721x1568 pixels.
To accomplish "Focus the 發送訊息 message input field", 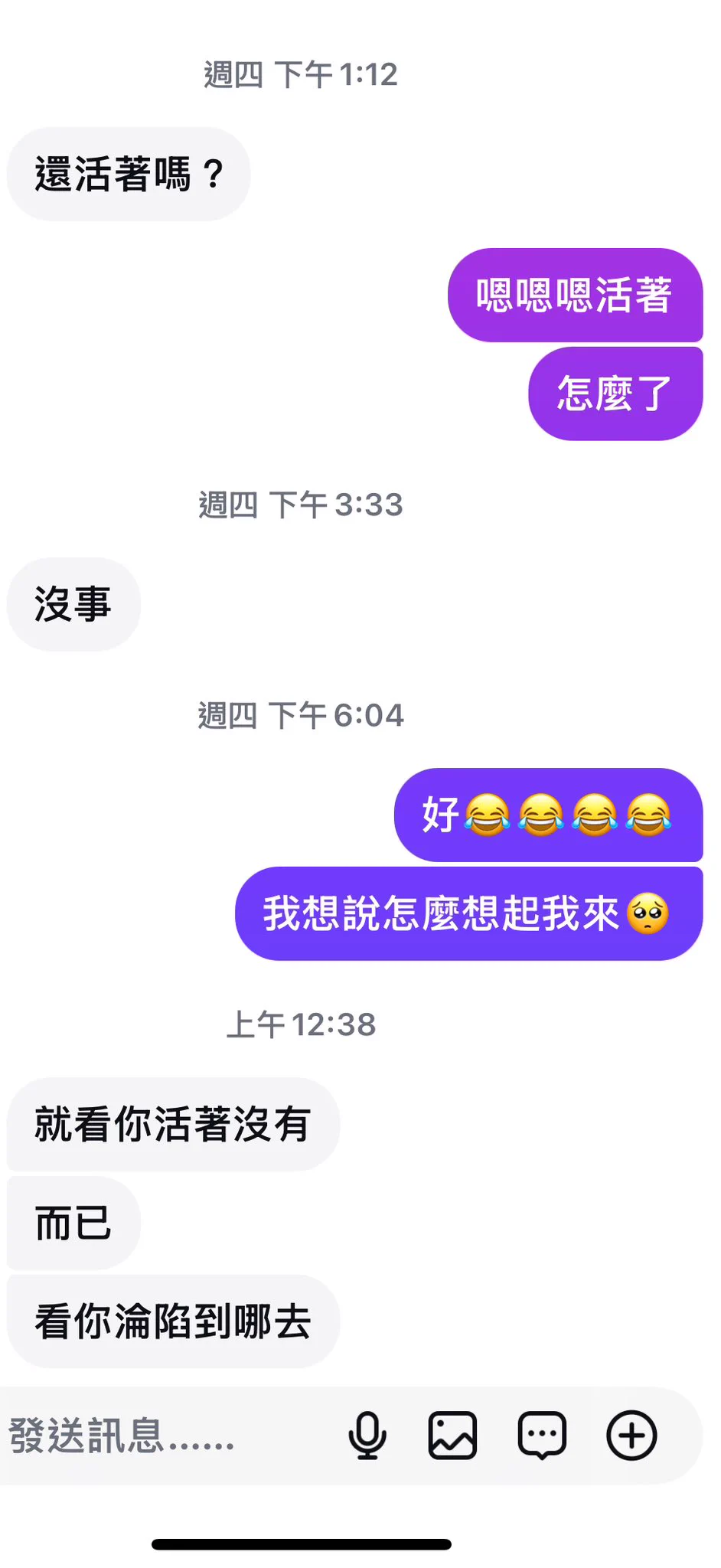I will tap(153, 1436).
